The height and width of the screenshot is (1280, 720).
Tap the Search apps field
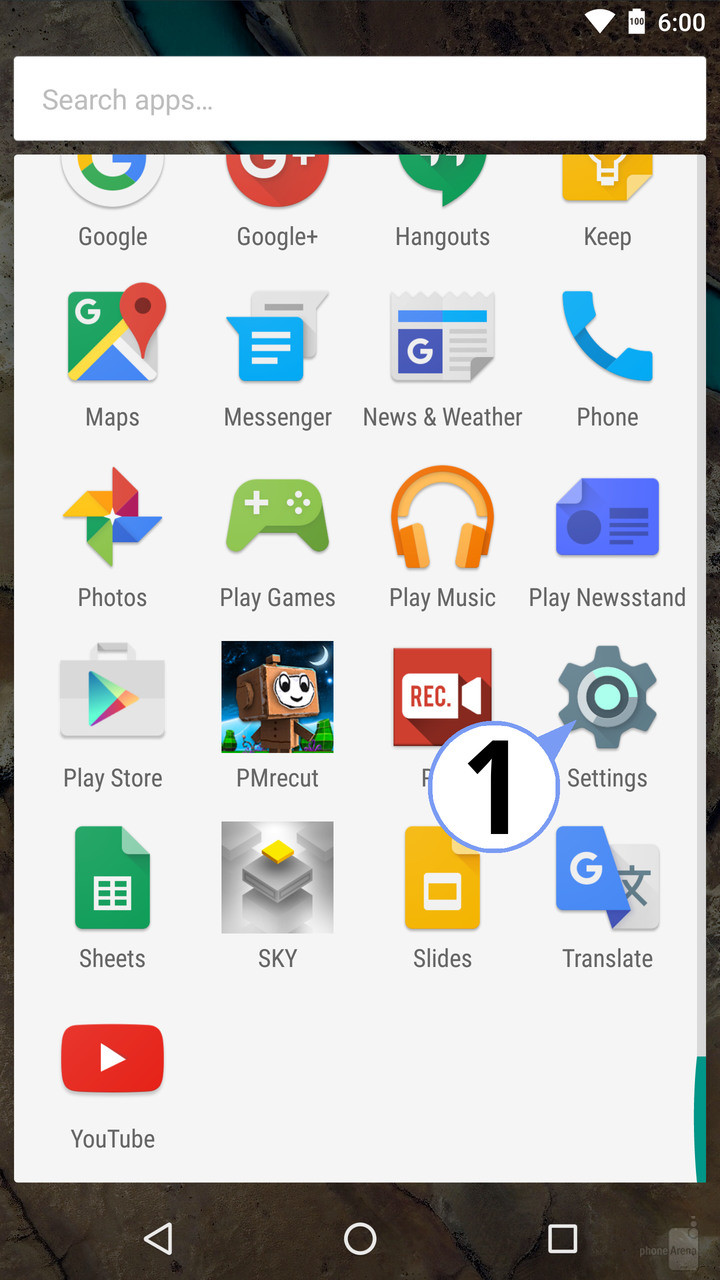click(360, 99)
